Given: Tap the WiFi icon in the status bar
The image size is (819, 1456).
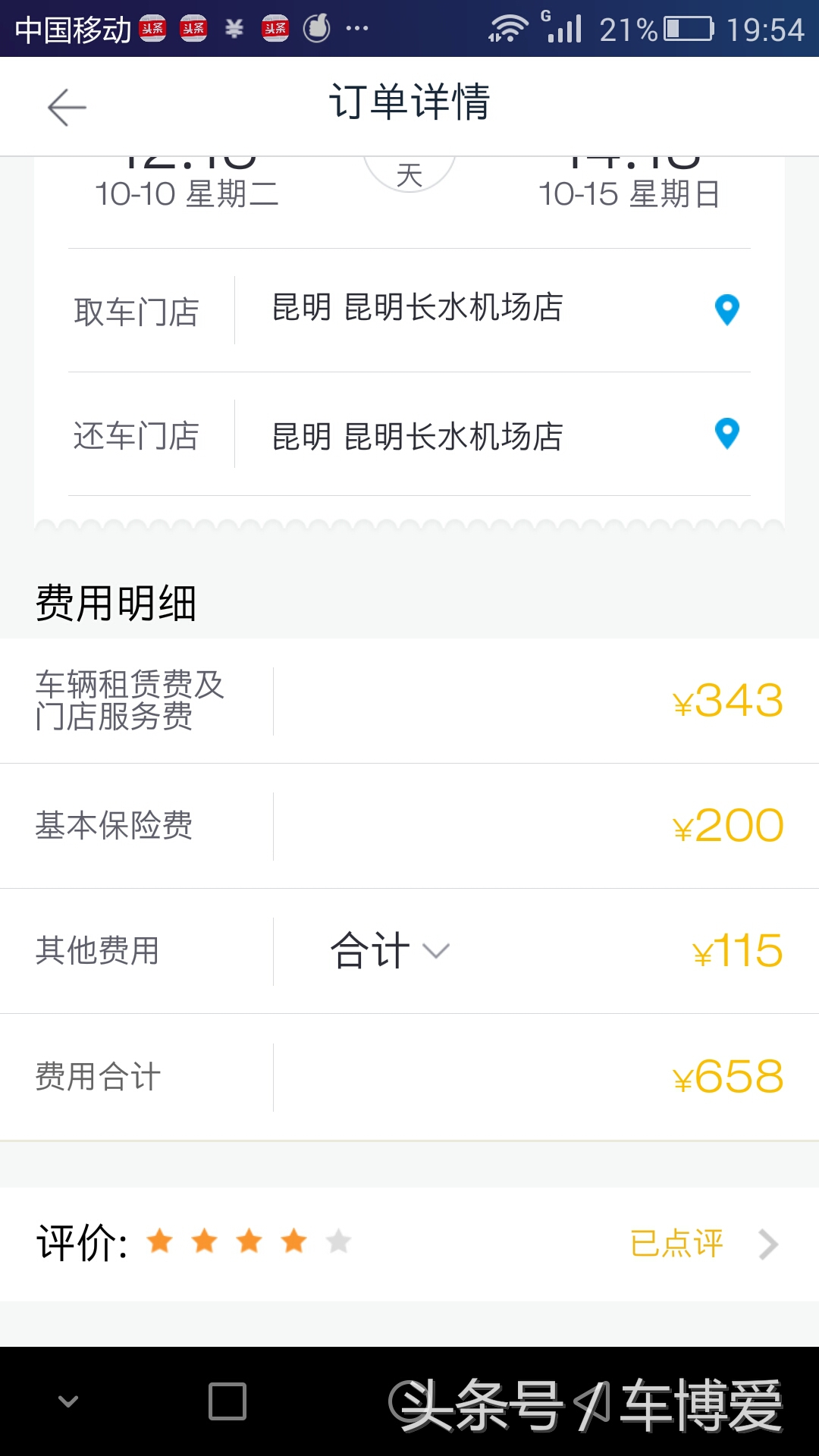Looking at the screenshot, I should click(x=510, y=27).
